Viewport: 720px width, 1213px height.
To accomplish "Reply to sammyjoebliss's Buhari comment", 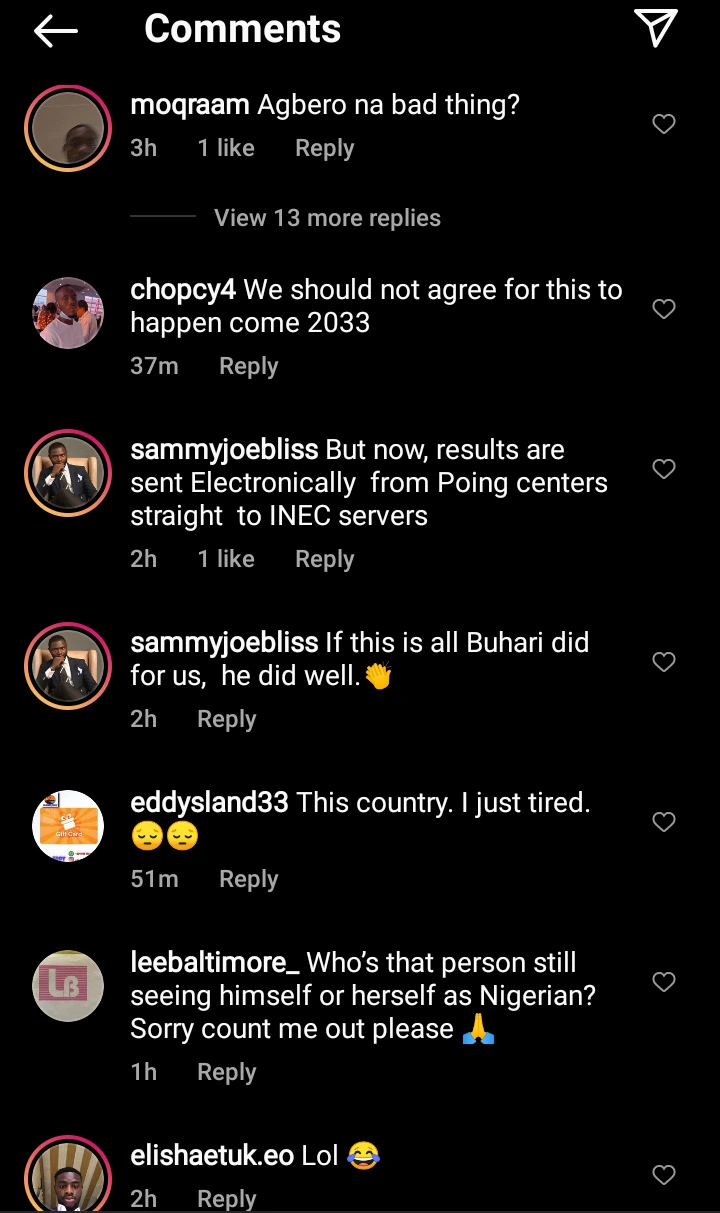I will (226, 719).
